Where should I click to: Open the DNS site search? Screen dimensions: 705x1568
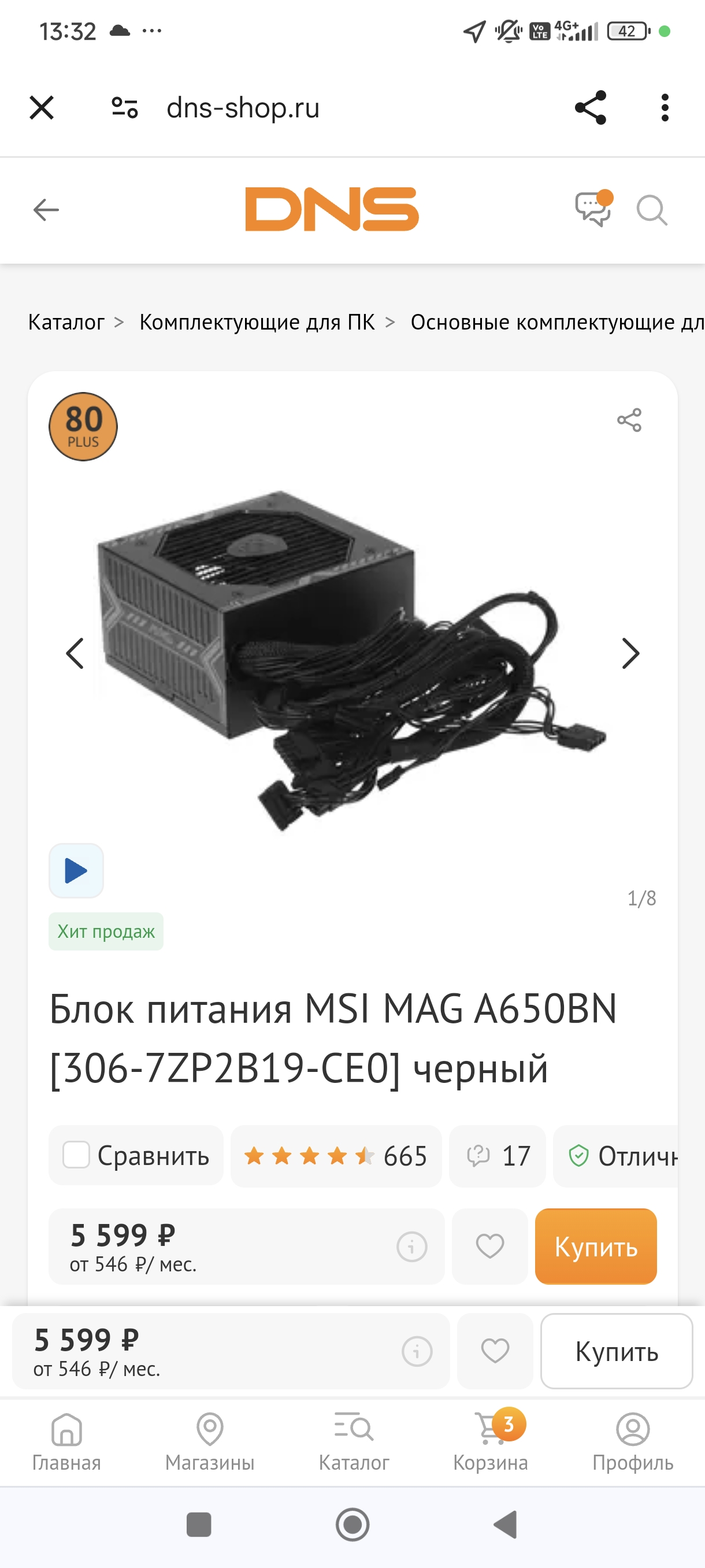tap(651, 210)
